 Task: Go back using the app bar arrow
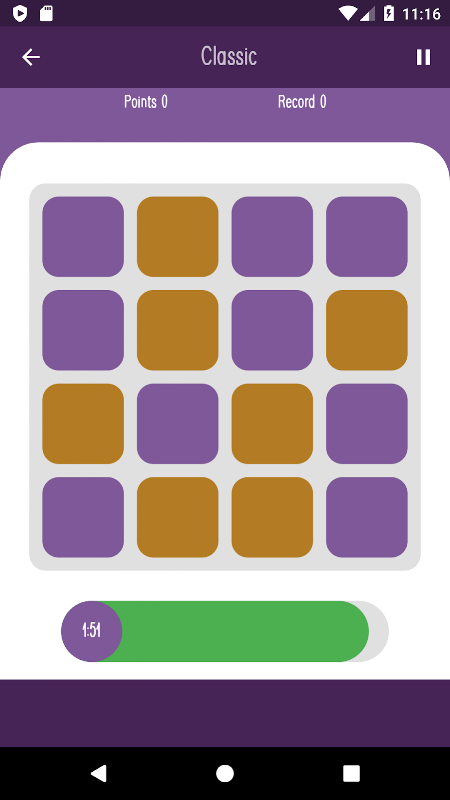[31, 57]
